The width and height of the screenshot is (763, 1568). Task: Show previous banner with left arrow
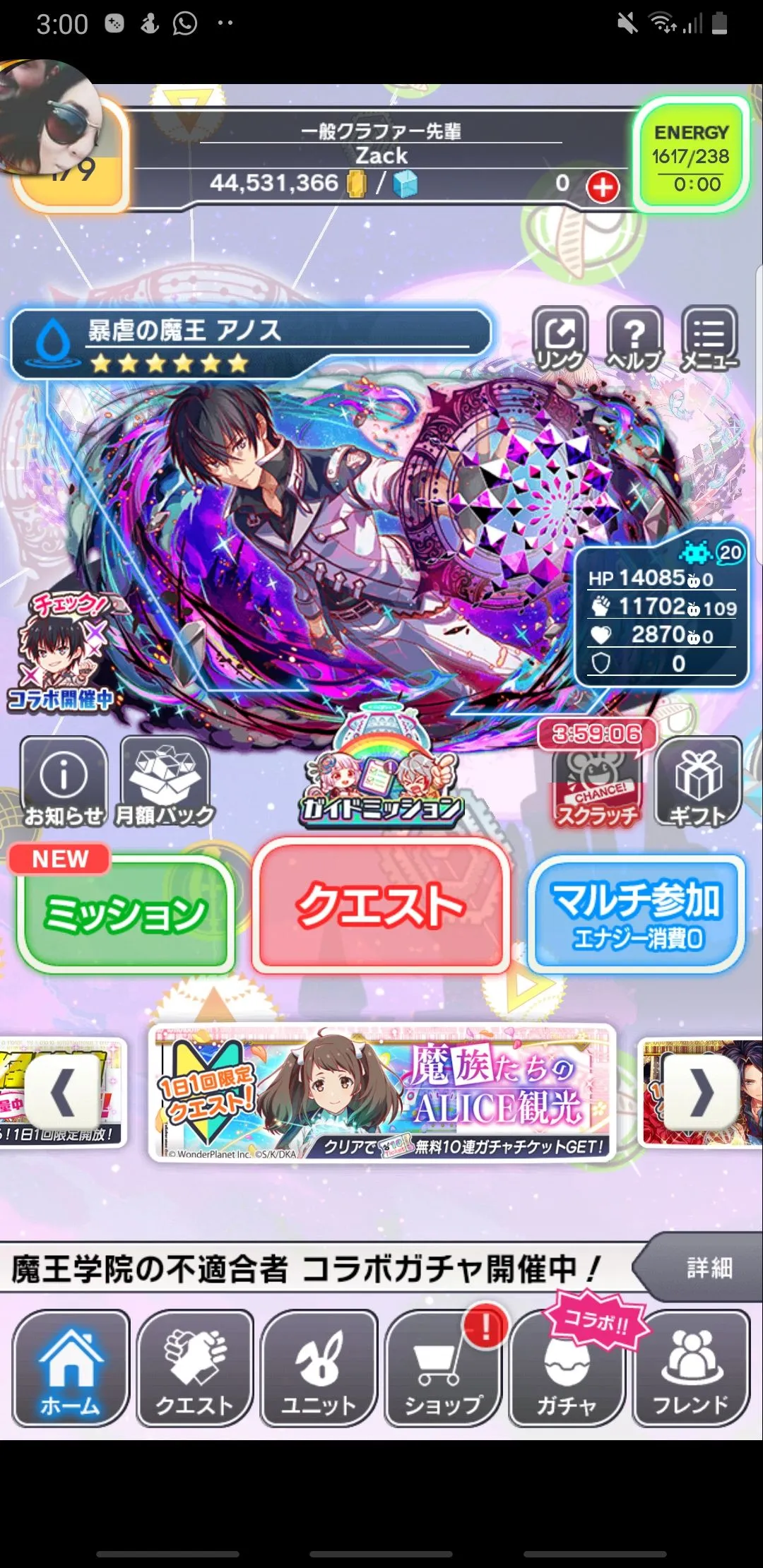(62, 1092)
